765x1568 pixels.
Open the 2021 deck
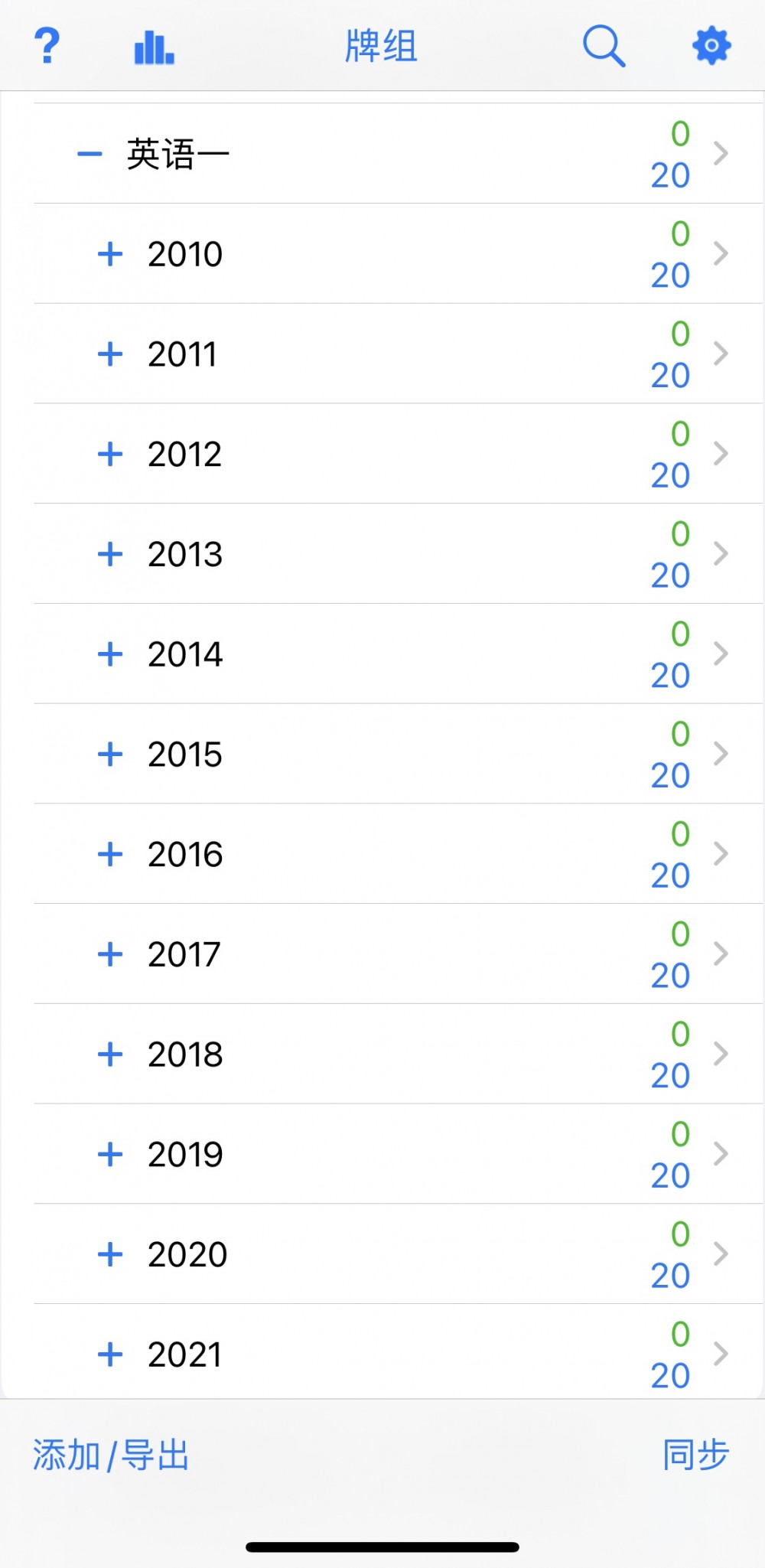click(x=398, y=1353)
